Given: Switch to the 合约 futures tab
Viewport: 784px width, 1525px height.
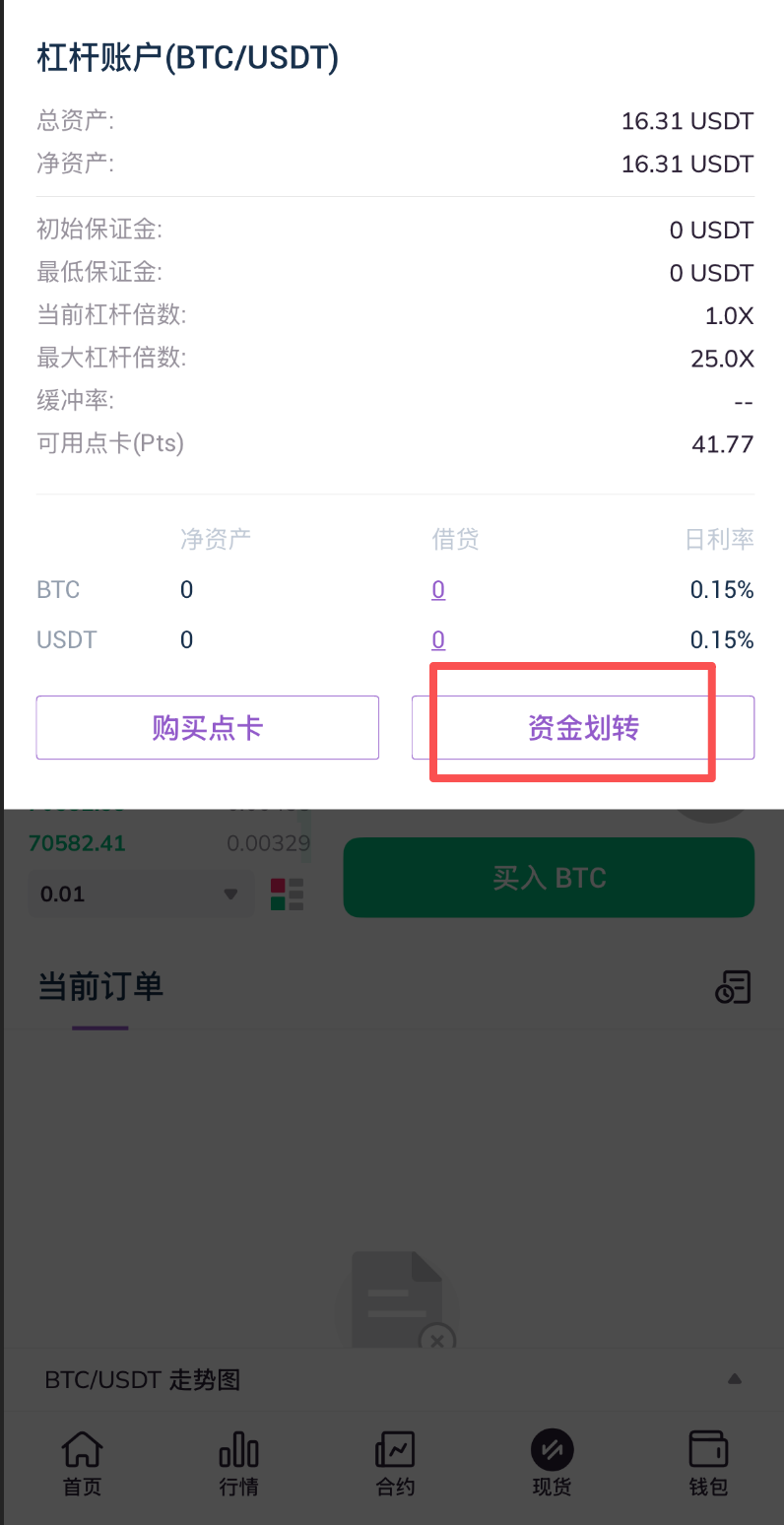Looking at the screenshot, I should tap(395, 1464).
